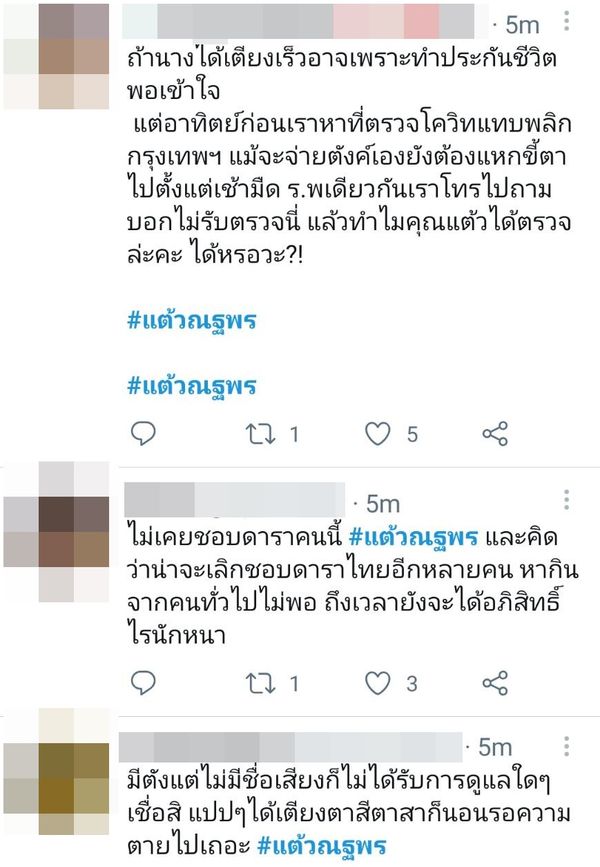Image resolution: width=600 pixels, height=867 pixels.
Task: Open the profile picture of the topmost tweet
Action: click(x=56, y=56)
